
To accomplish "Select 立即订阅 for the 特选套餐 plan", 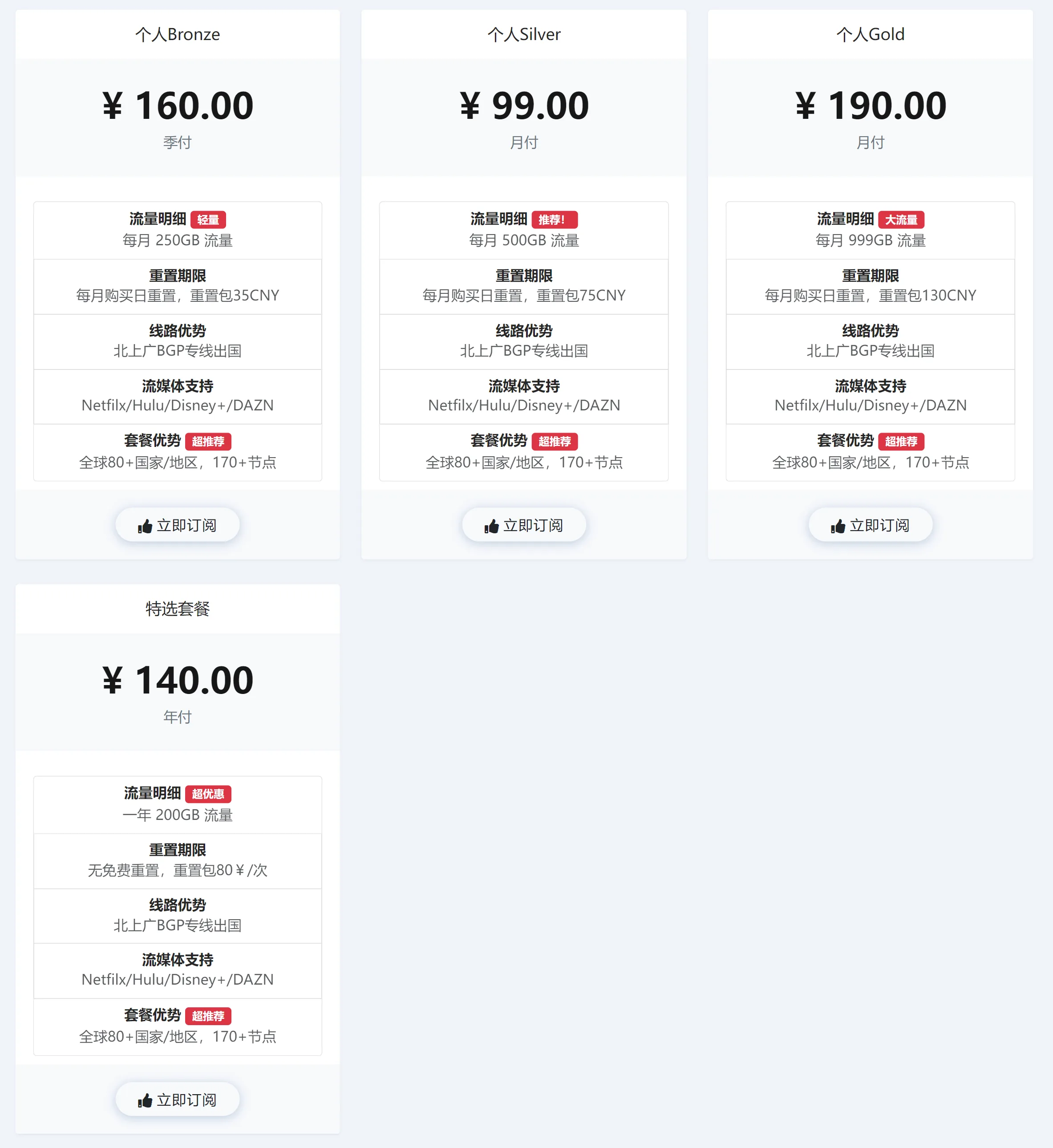I will pyautogui.click(x=177, y=1099).
